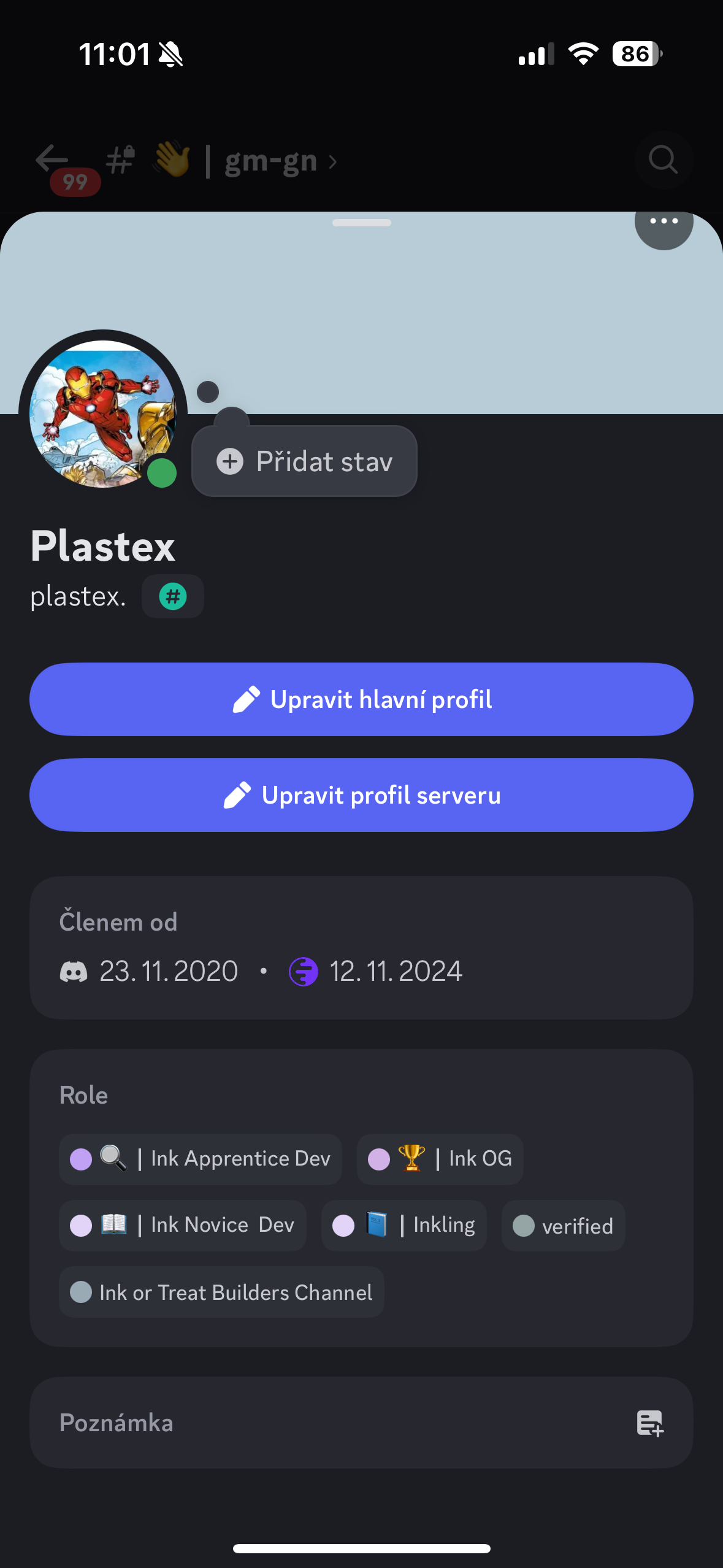
Task: Select the verified role chip
Action: 563,1226
